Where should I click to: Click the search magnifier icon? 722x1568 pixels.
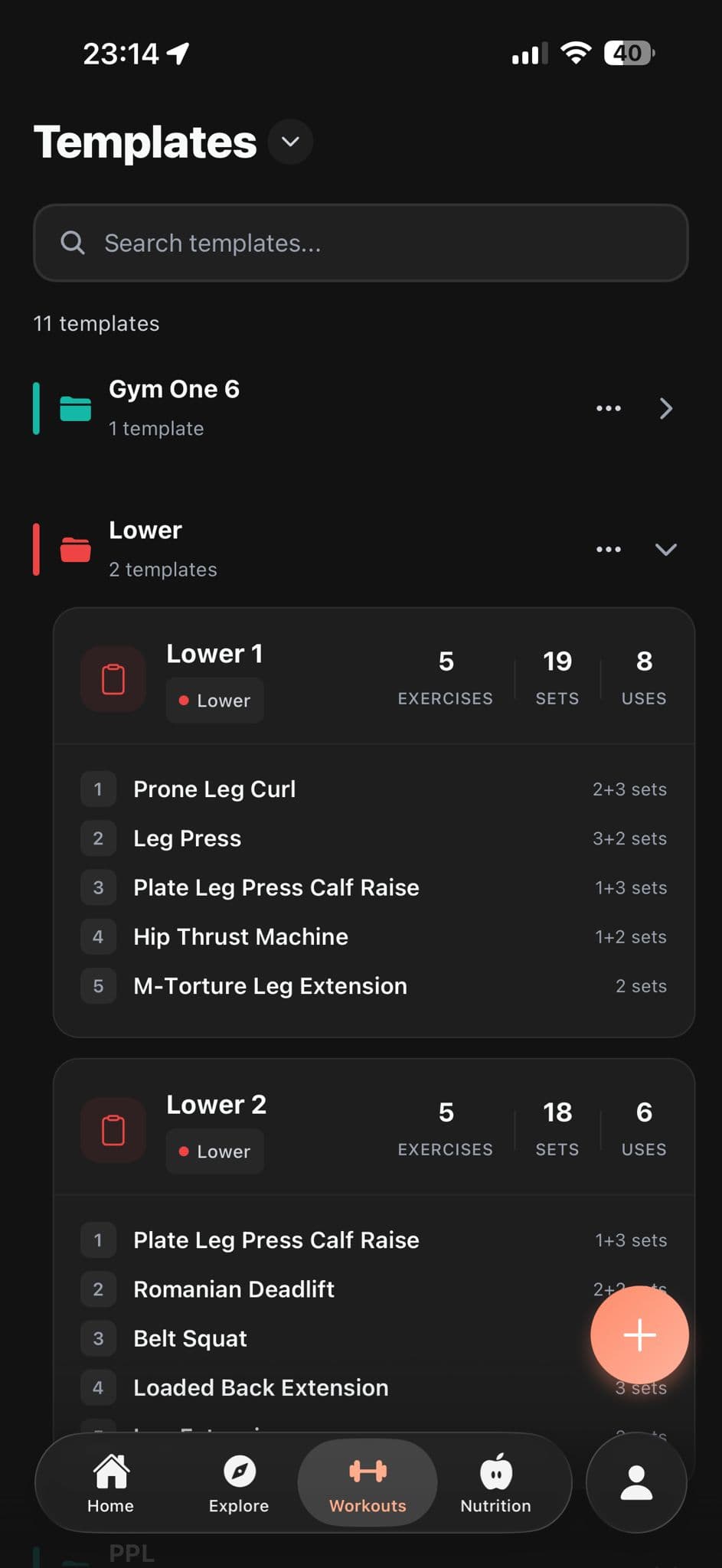click(72, 243)
